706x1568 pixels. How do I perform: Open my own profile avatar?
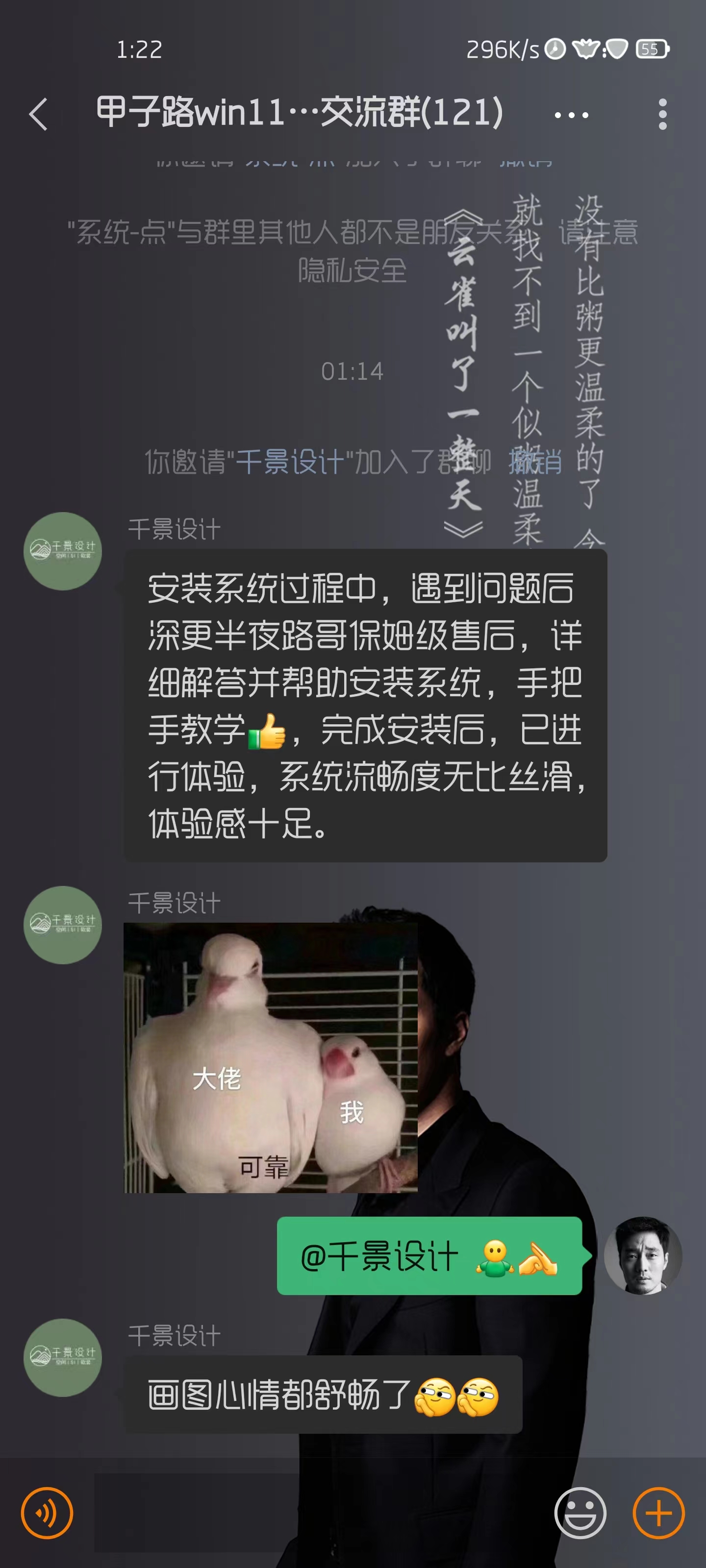pyautogui.click(x=643, y=1255)
